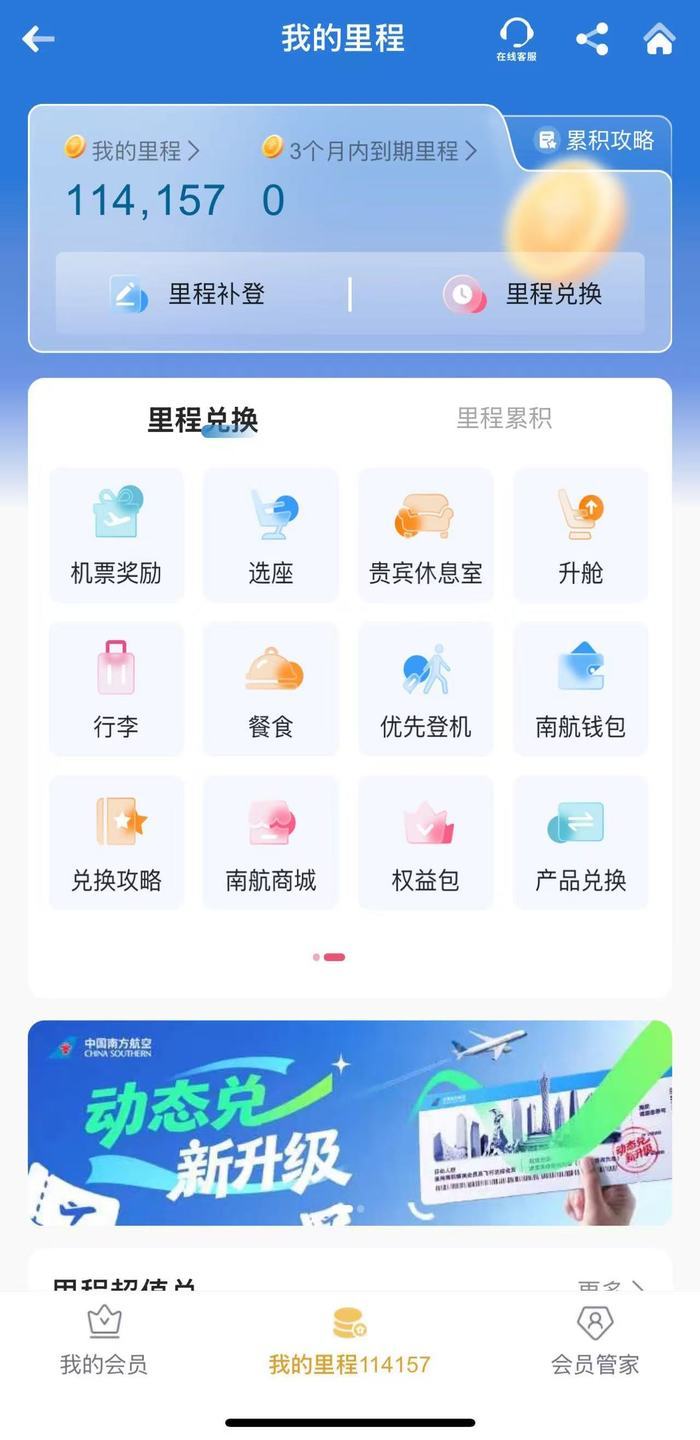
Task: Go back using the top-left arrow
Action: tap(38, 39)
